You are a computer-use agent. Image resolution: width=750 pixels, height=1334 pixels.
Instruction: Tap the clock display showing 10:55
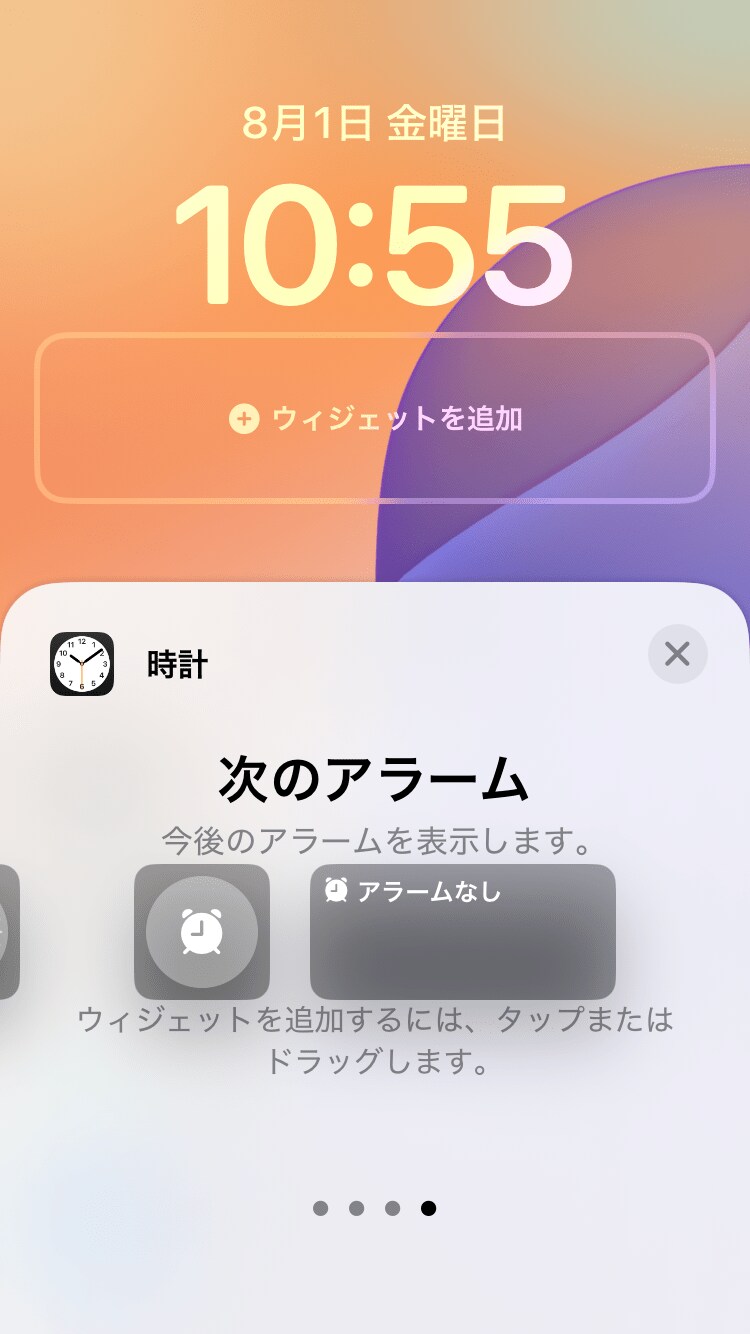click(375, 243)
